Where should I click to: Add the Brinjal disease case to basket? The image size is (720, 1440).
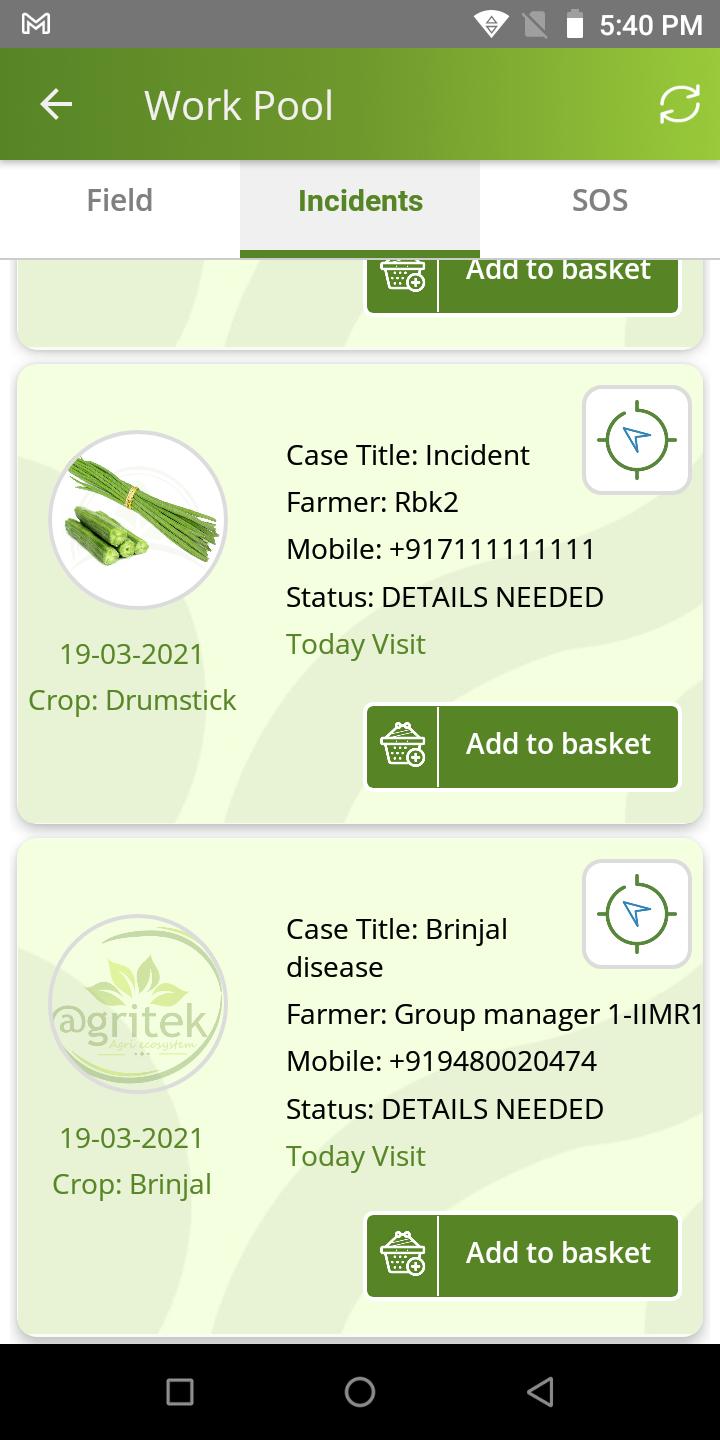click(x=523, y=1256)
